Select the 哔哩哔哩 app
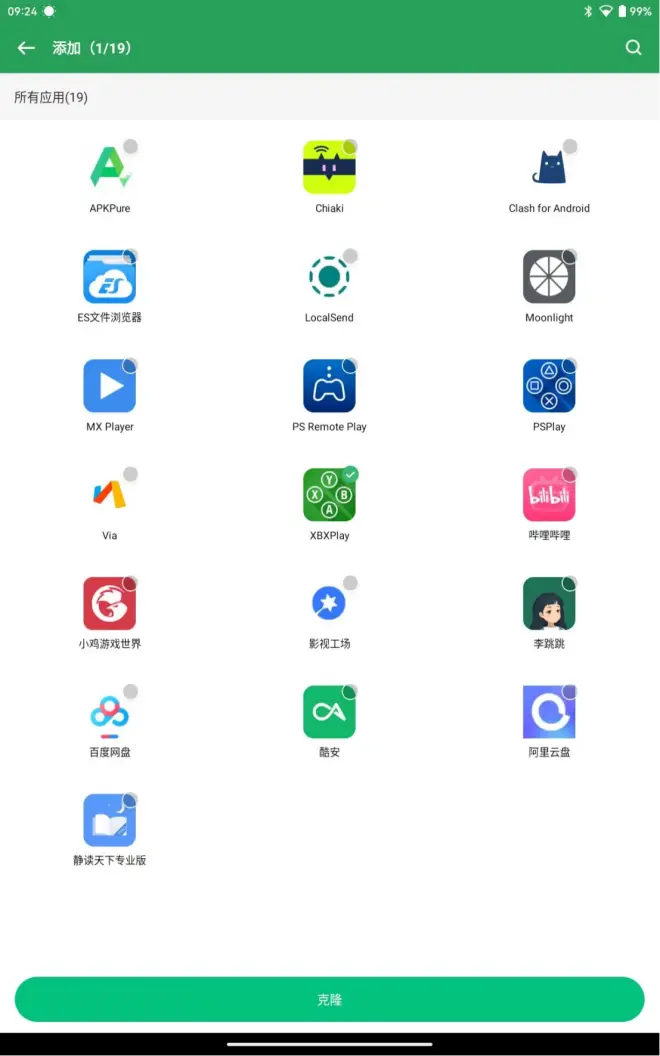 [549, 495]
